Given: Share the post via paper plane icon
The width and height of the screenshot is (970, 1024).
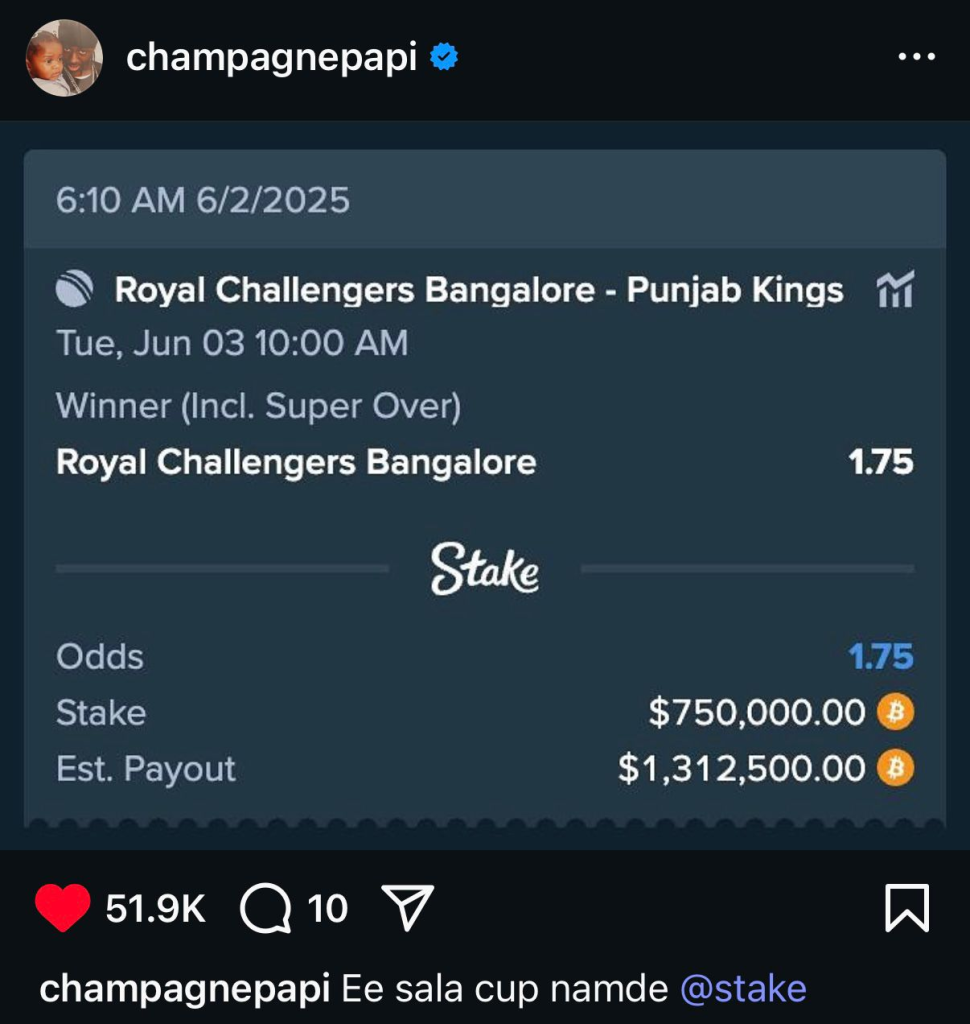Looking at the screenshot, I should [408, 908].
